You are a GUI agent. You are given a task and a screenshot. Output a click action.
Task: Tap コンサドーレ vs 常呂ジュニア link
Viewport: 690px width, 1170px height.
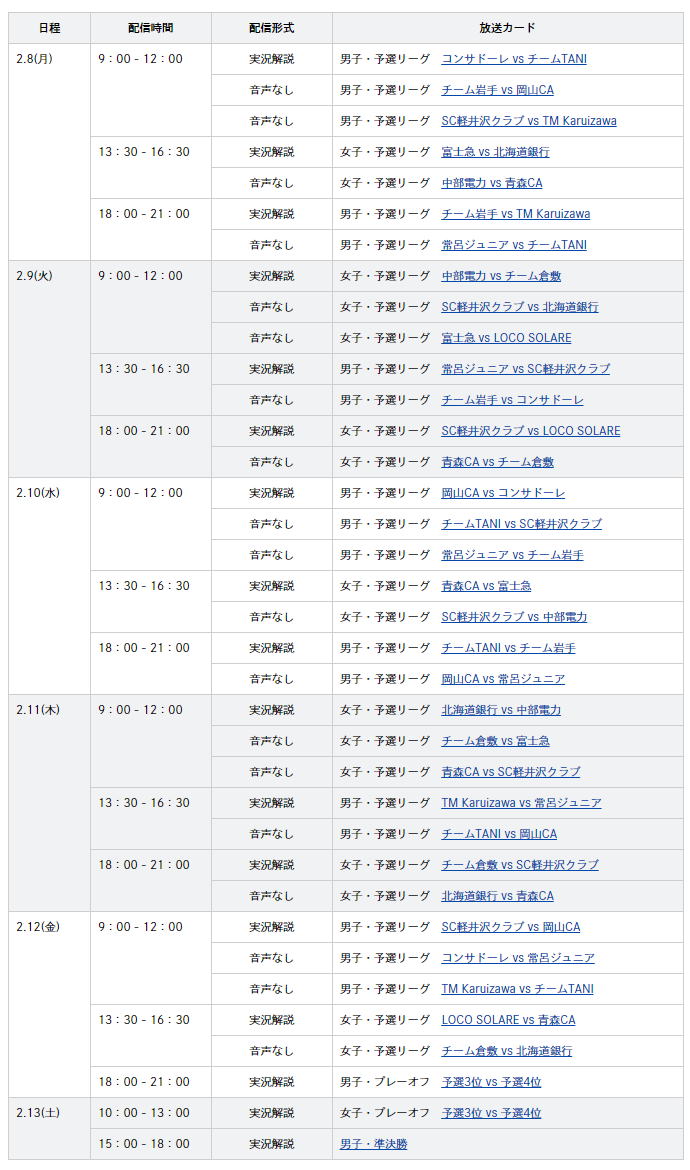(x=518, y=958)
